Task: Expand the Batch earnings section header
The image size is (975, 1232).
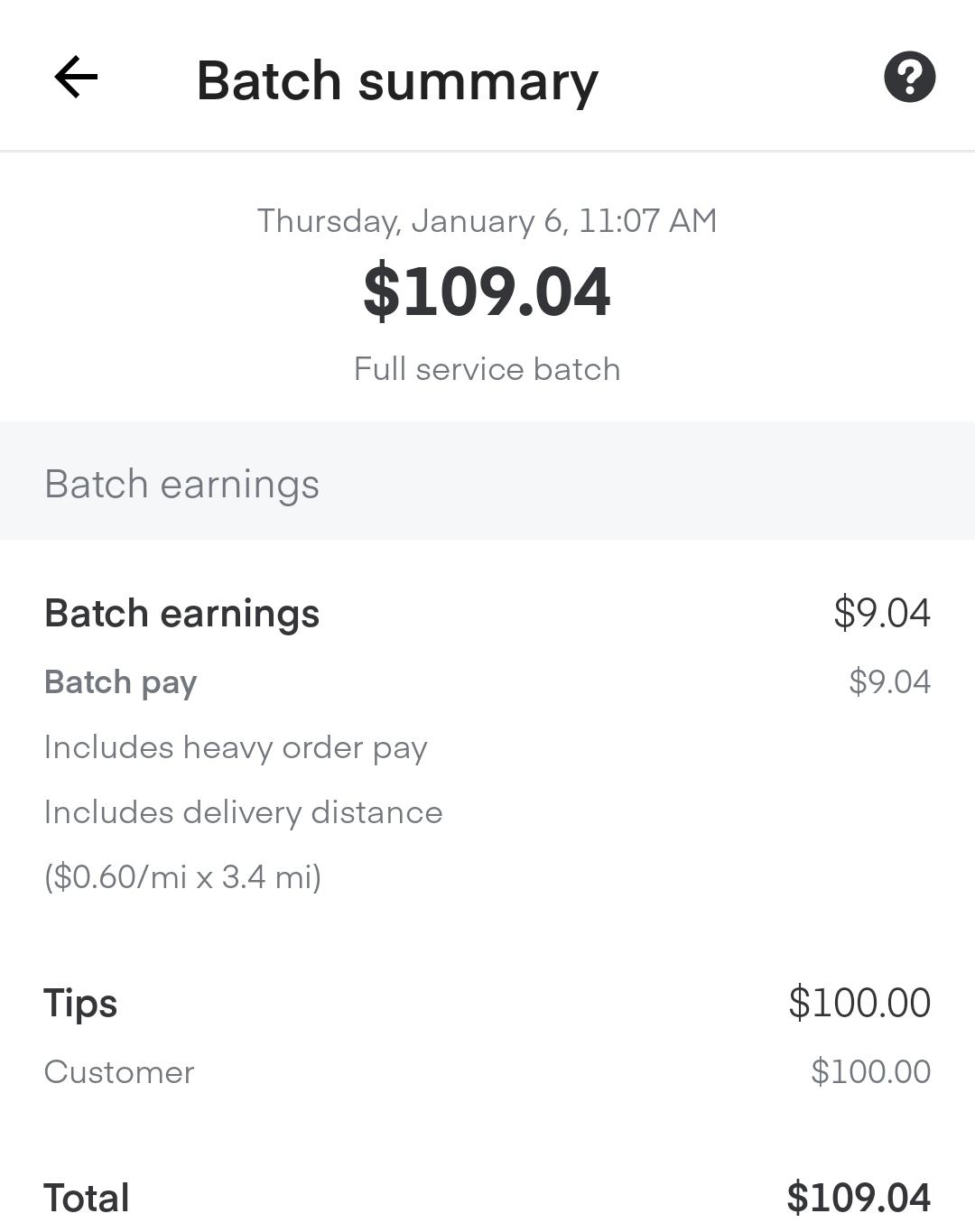Action: [x=182, y=483]
